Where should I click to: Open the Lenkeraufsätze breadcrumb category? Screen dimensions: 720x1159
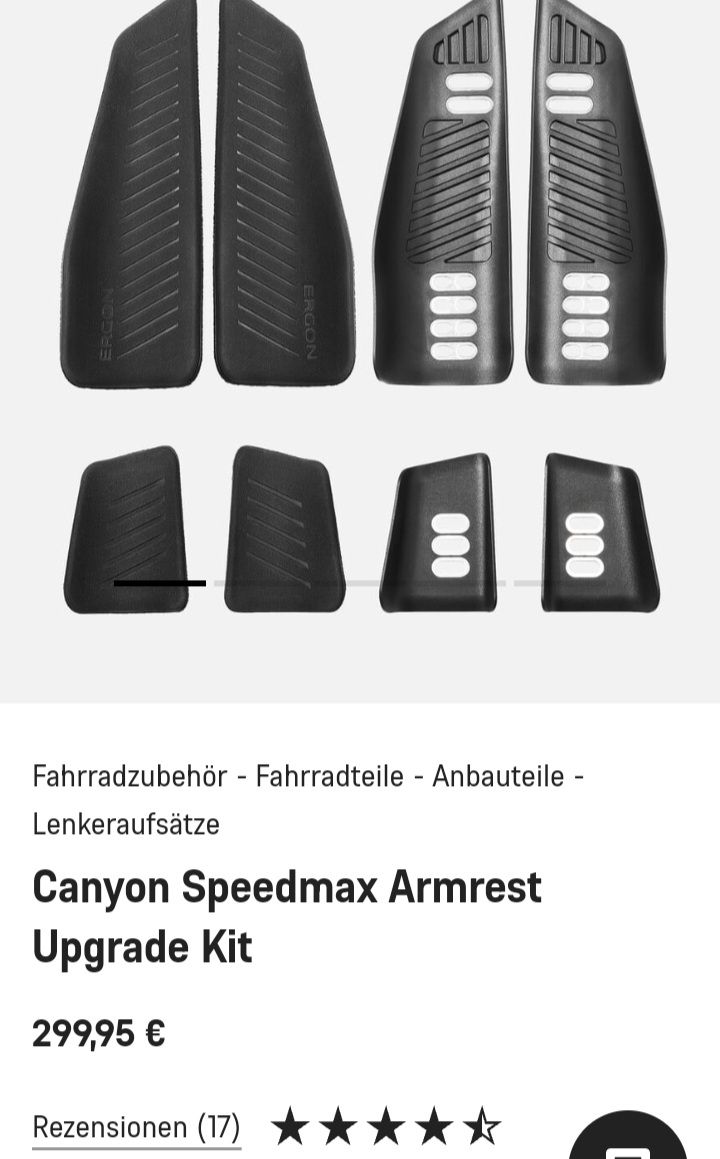click(126, 824)
